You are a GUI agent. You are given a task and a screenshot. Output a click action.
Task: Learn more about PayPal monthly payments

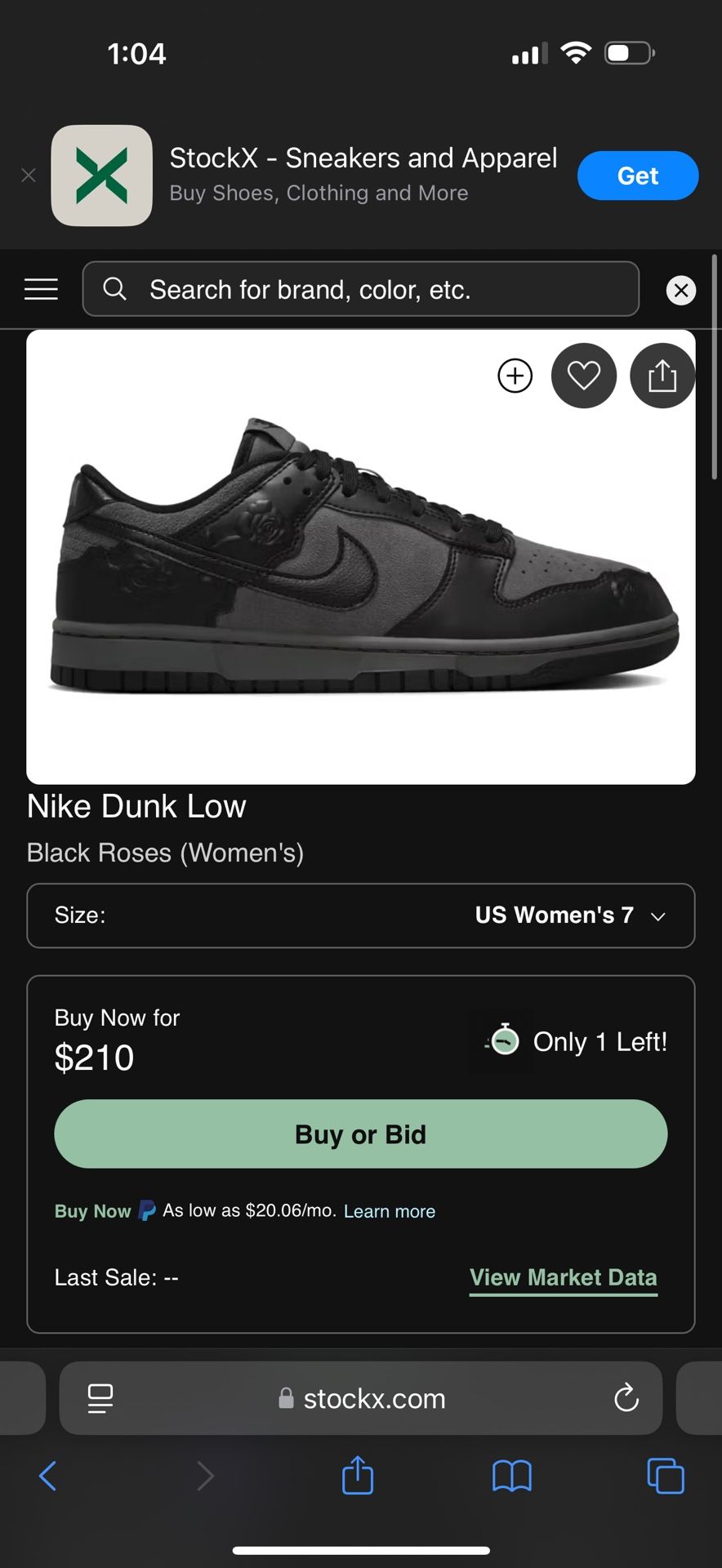tap(389, 1211)
